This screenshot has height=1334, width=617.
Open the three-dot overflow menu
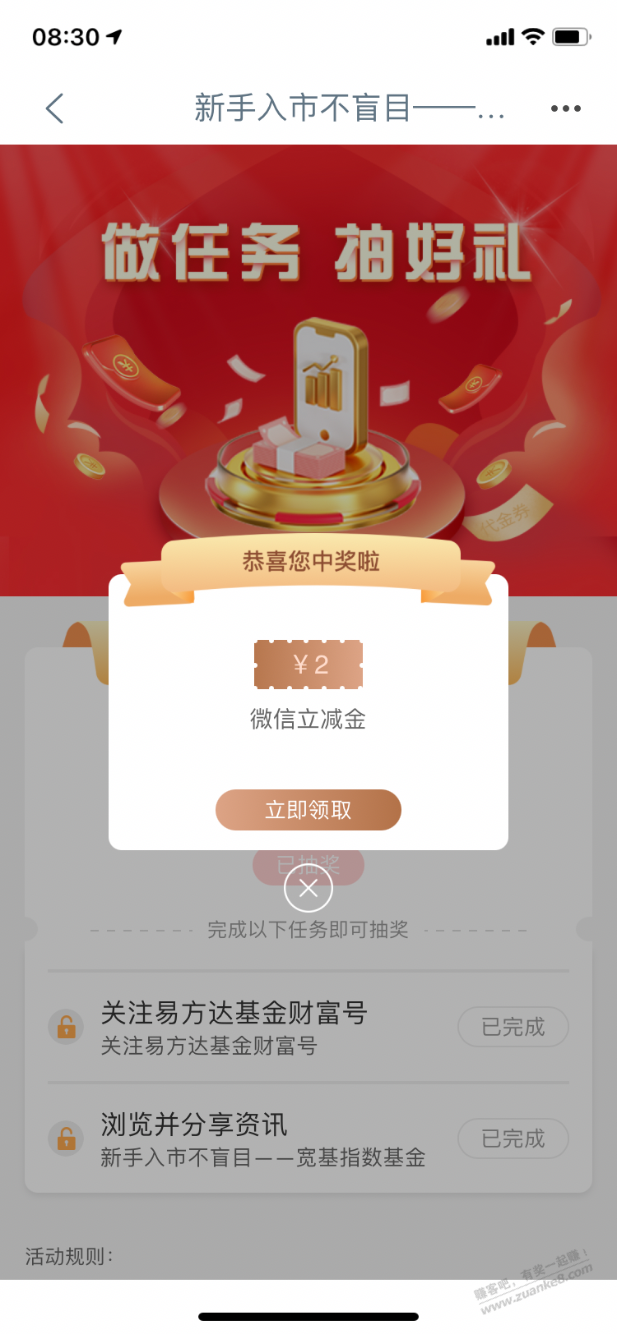point(565,108)
